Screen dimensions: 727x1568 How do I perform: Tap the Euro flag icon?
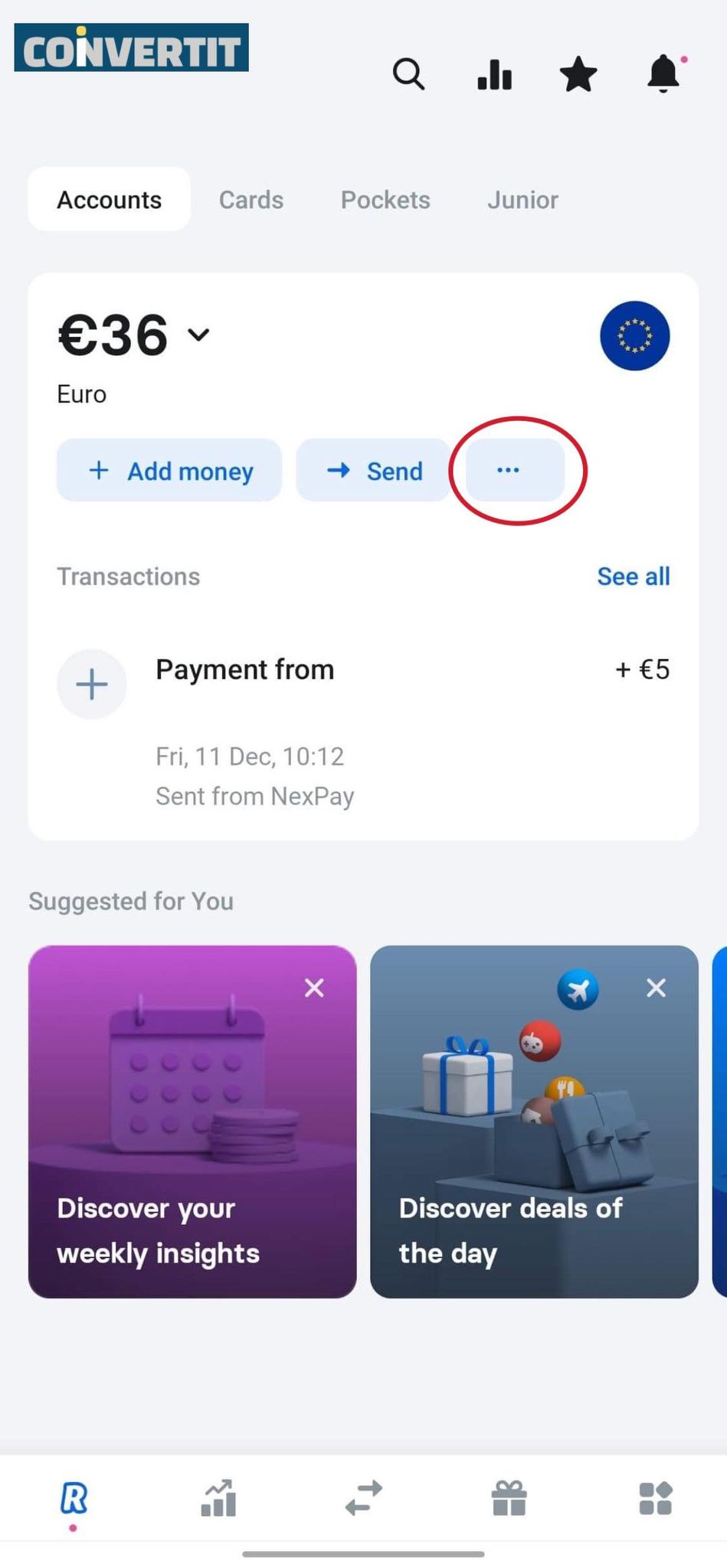pos(634,336)
